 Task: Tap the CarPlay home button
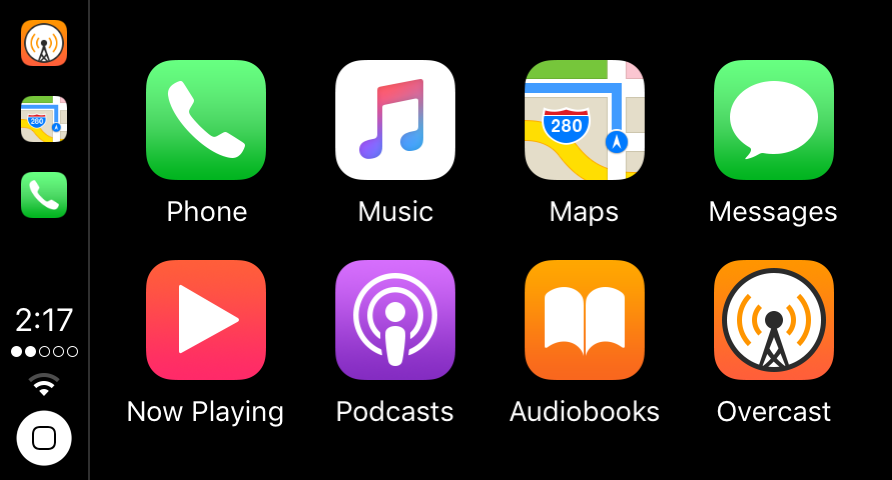(x=44, y=438)
